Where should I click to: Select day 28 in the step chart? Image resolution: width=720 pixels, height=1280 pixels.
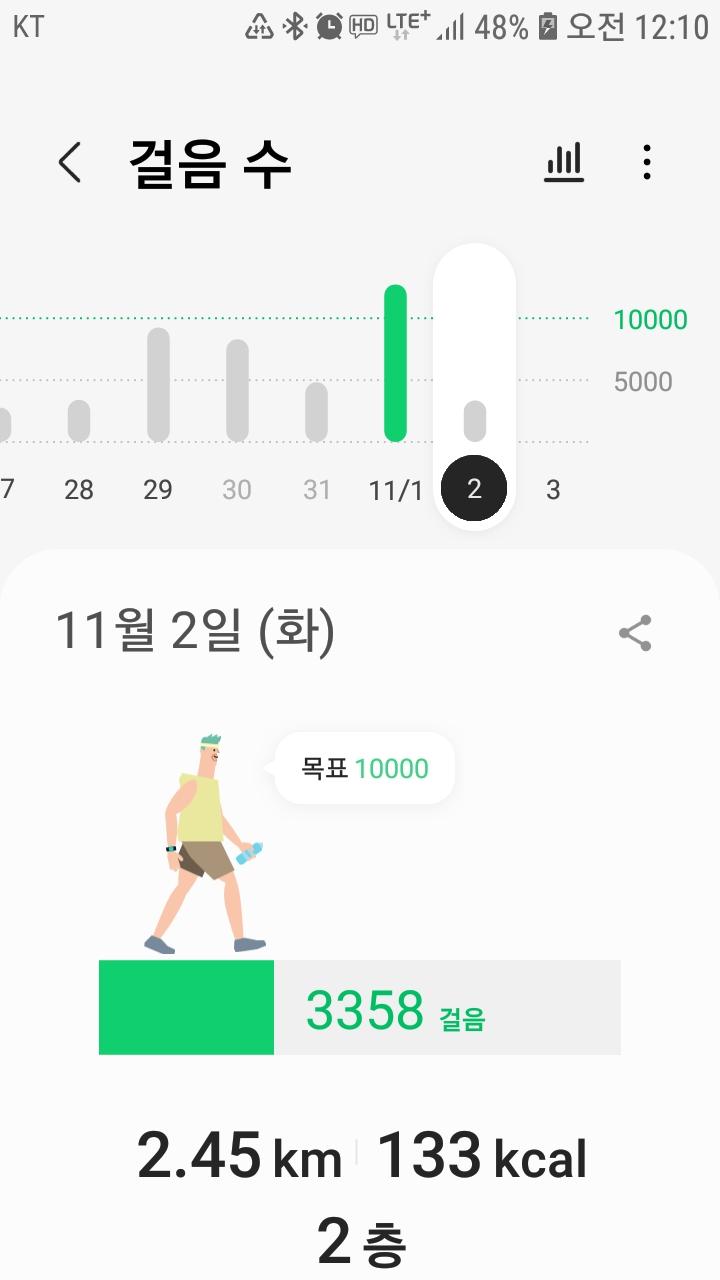(79, 422)
